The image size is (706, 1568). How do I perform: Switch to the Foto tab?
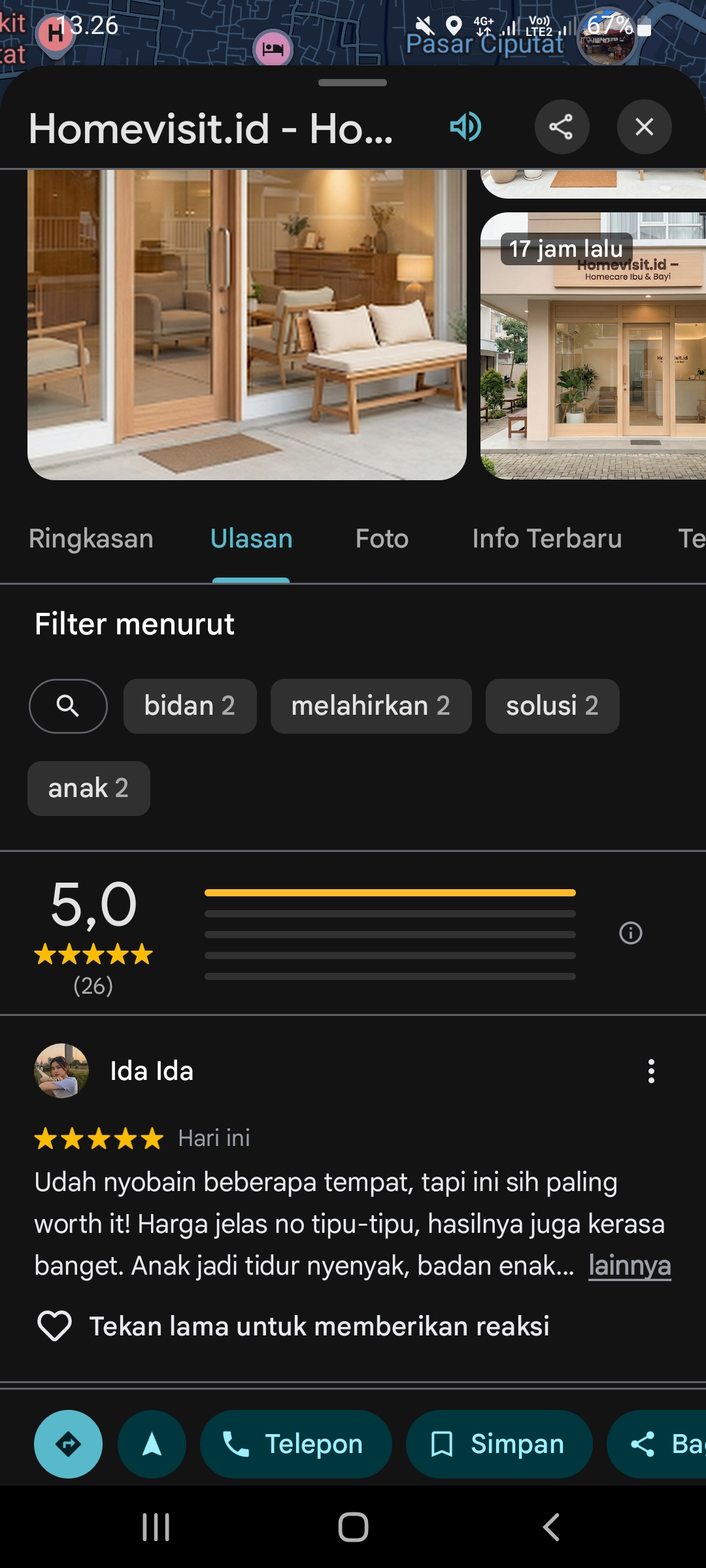point(382,539)
